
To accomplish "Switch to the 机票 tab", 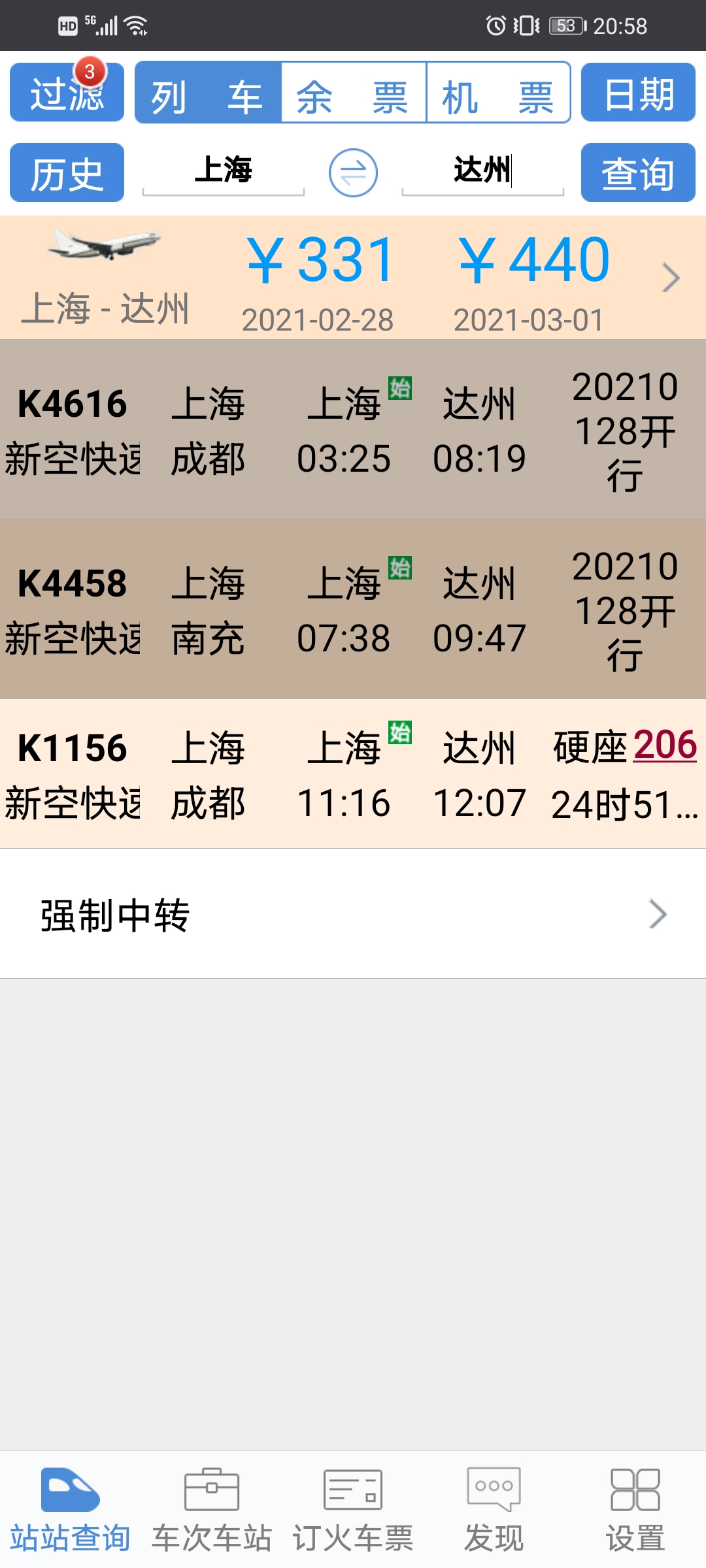I will click(498, 92).
